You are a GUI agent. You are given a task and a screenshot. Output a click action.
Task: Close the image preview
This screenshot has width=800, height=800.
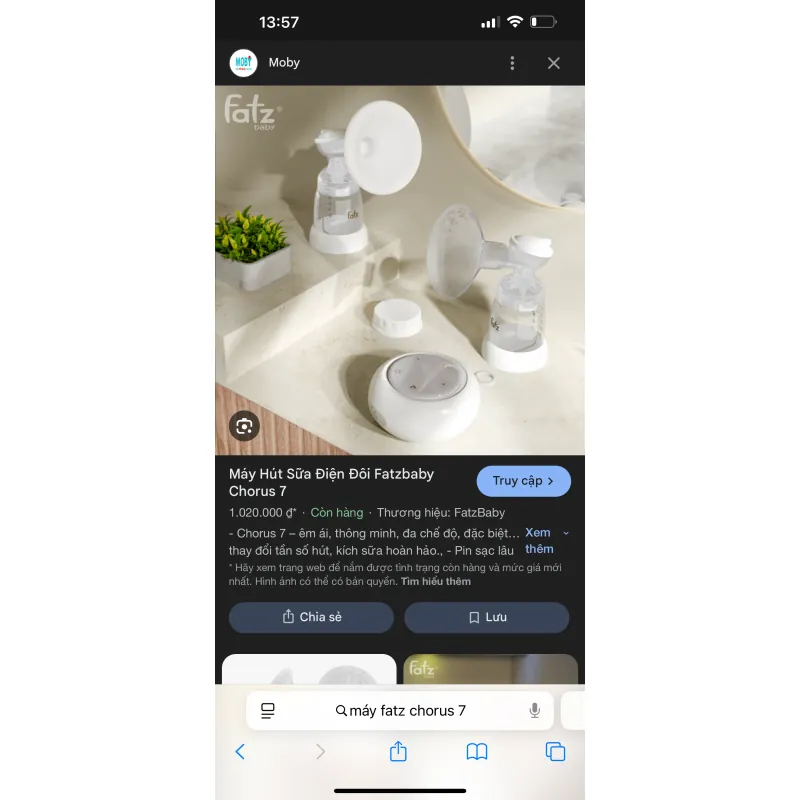(554, 63)
